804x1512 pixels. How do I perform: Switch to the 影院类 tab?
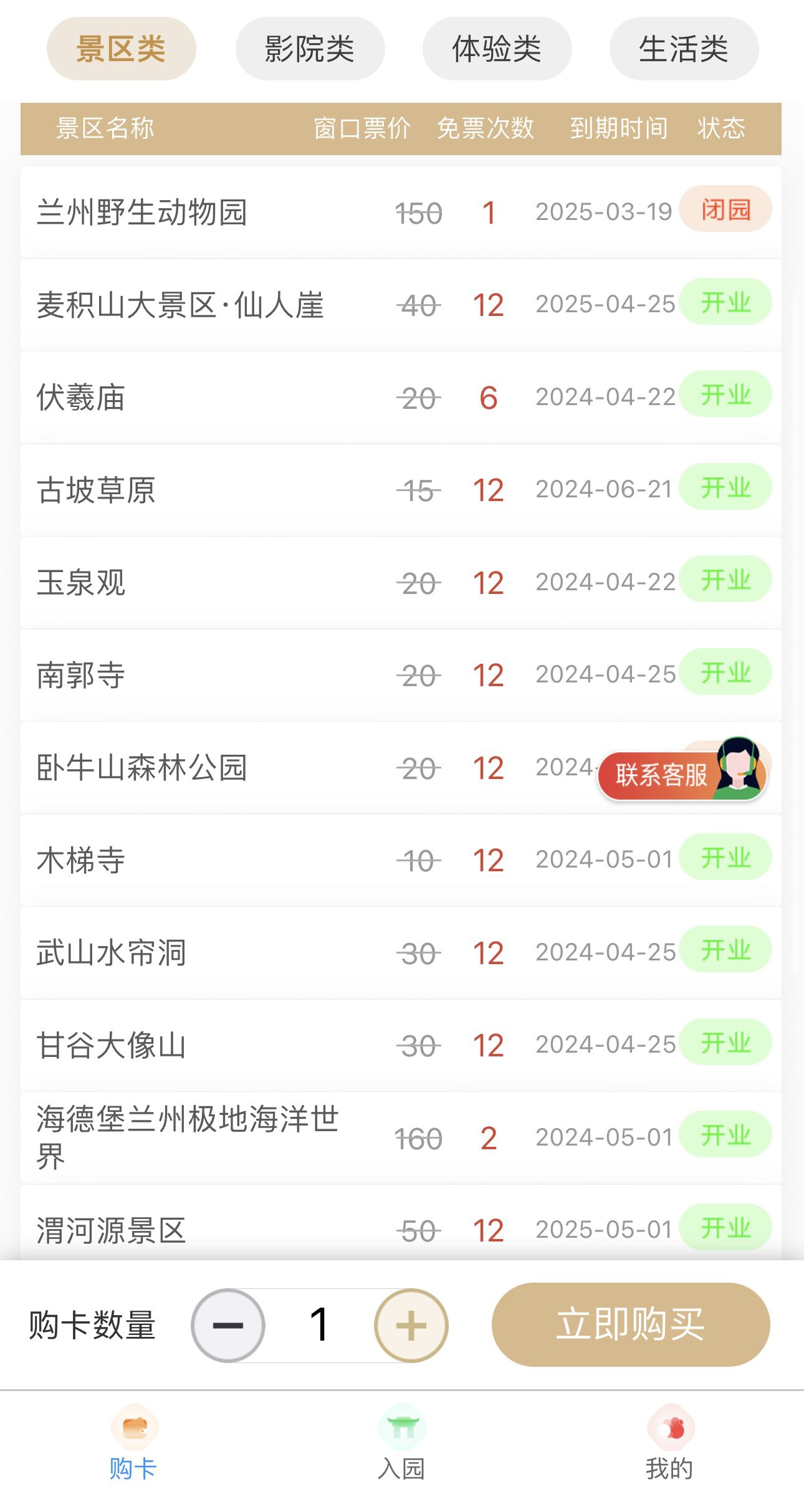pos(310,48)
